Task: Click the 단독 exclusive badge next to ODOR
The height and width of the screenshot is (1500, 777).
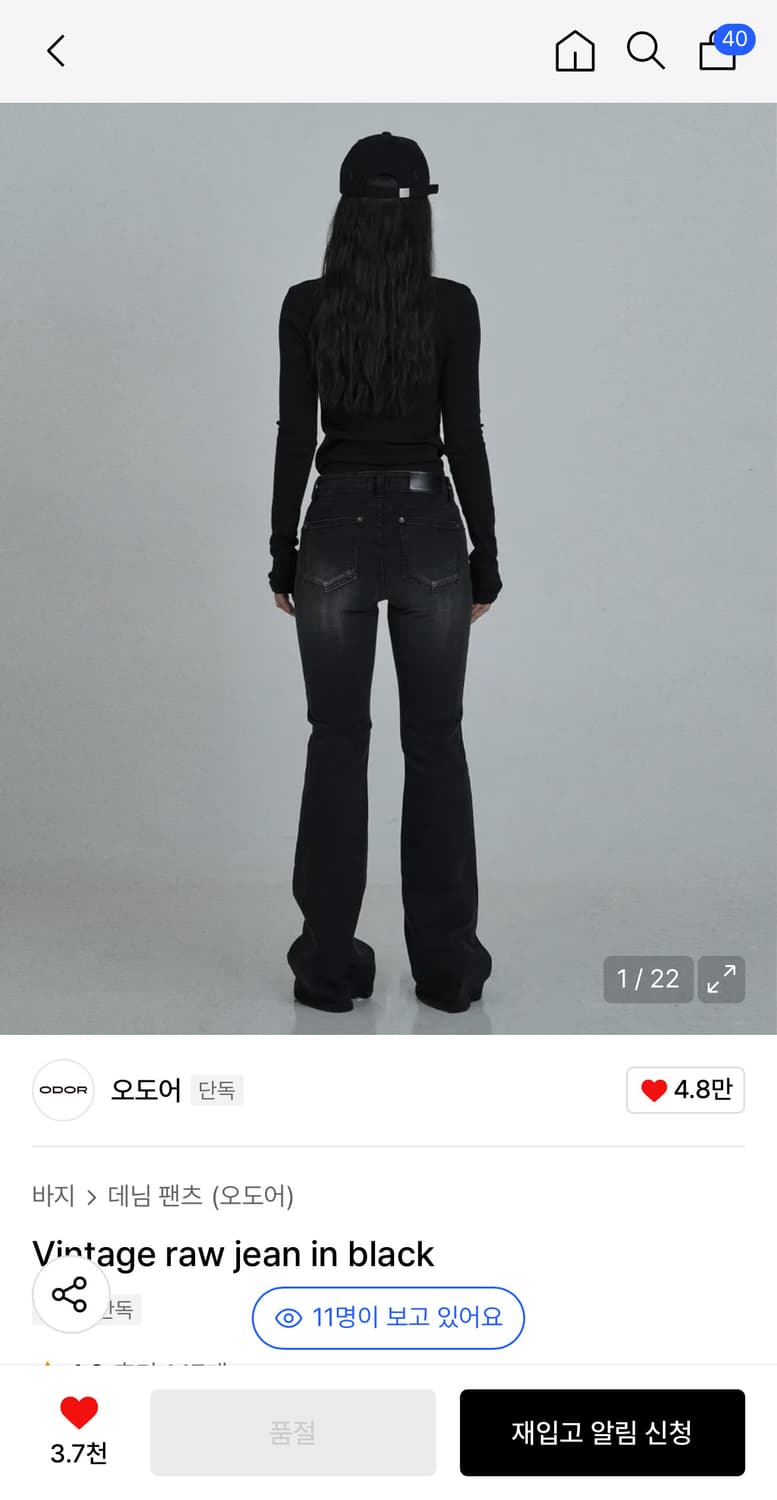Action: (x=218, y=1091)
